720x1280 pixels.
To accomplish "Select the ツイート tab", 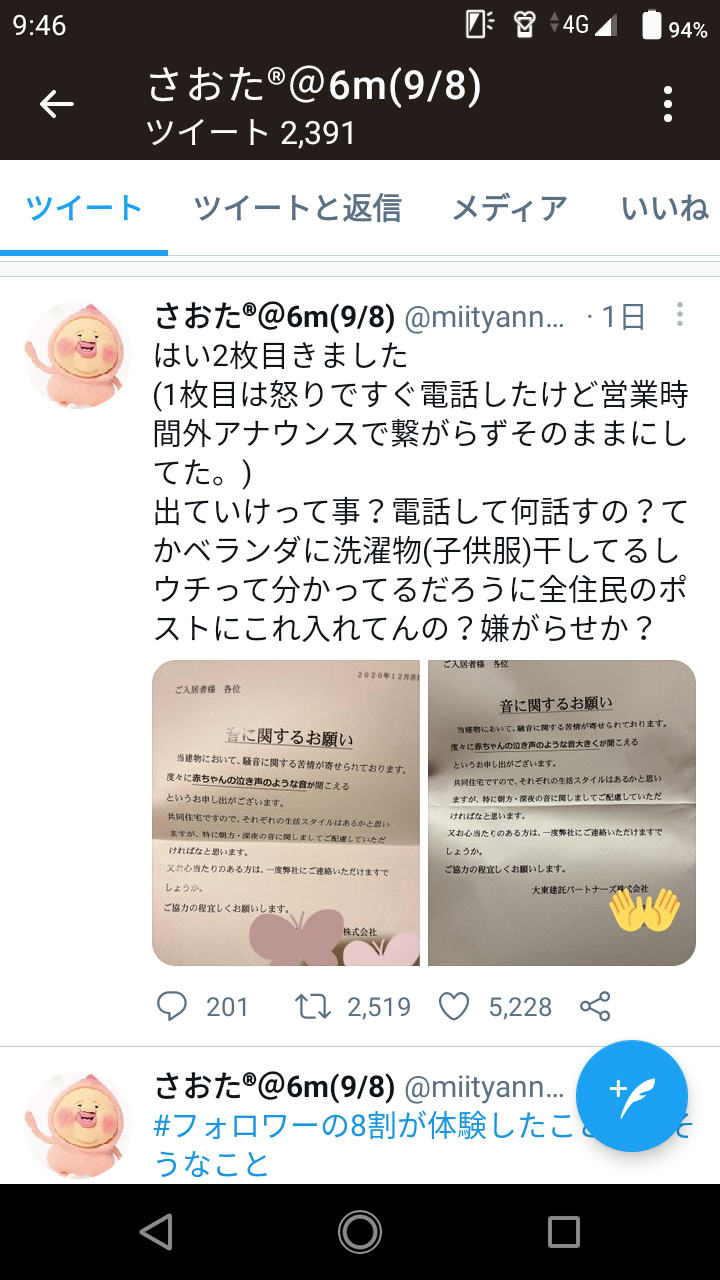I will coord(84,208).
